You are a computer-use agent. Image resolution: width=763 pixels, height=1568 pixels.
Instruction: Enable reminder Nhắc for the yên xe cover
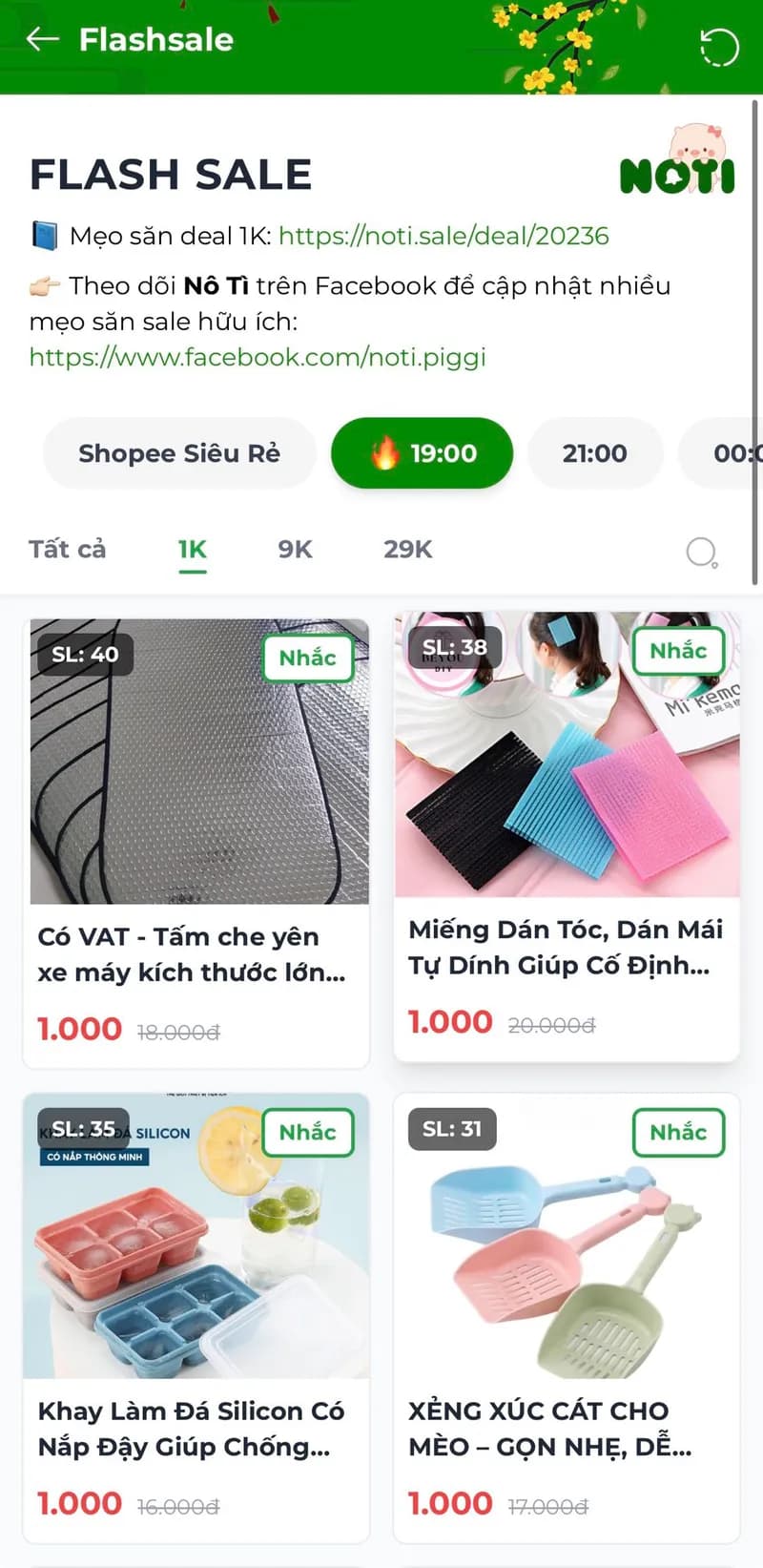[307, 658]
